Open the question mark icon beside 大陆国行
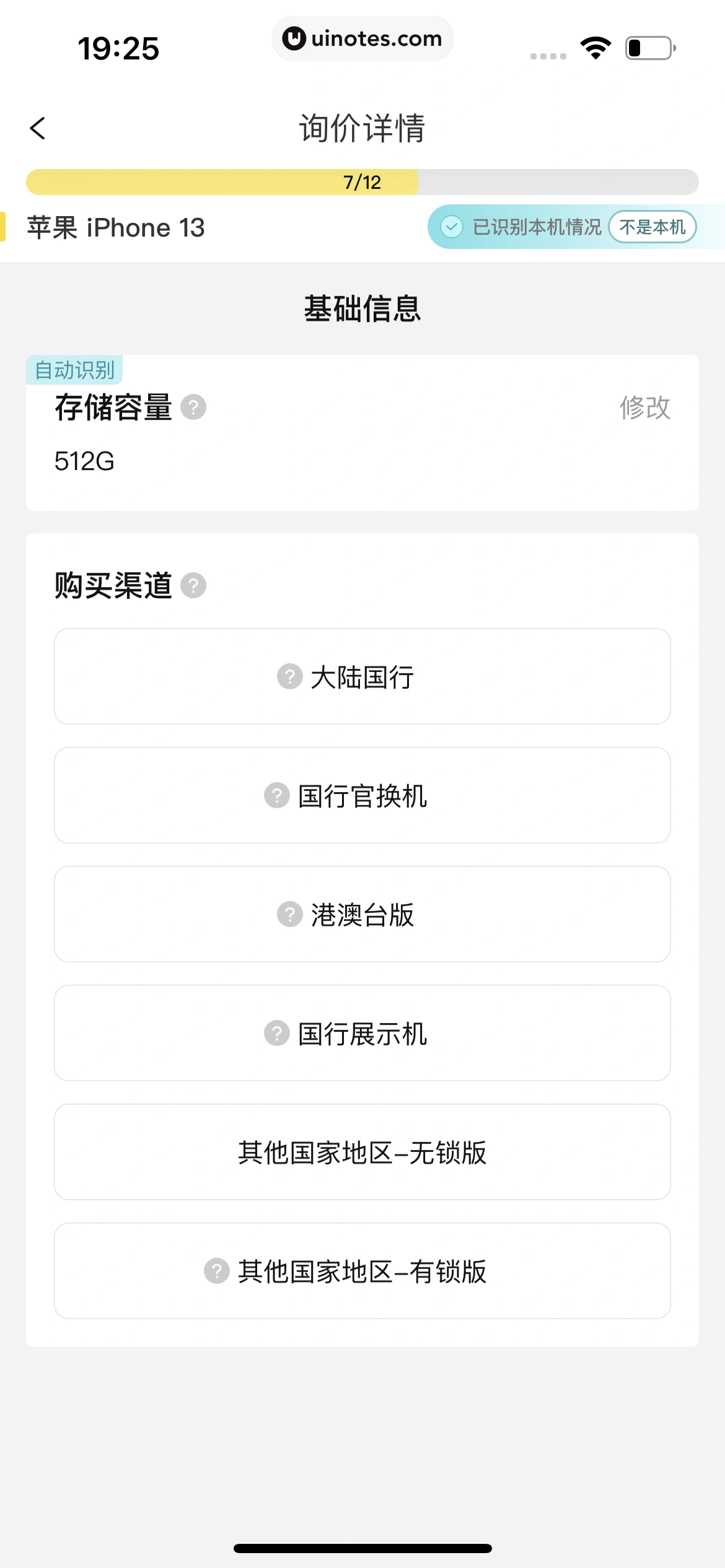The height and width of the screenshot is (1568, 725). (x=290, y=677)
